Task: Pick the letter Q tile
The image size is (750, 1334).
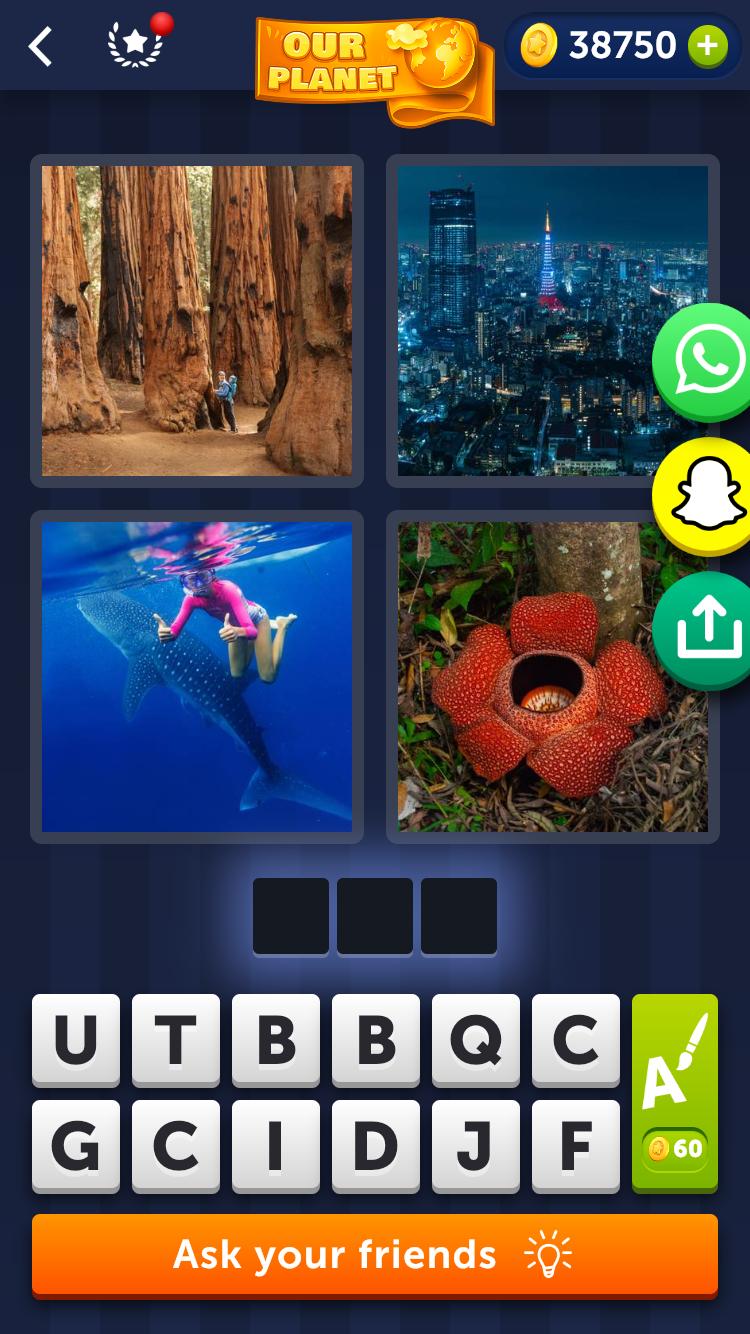Action: (476, 1040)
